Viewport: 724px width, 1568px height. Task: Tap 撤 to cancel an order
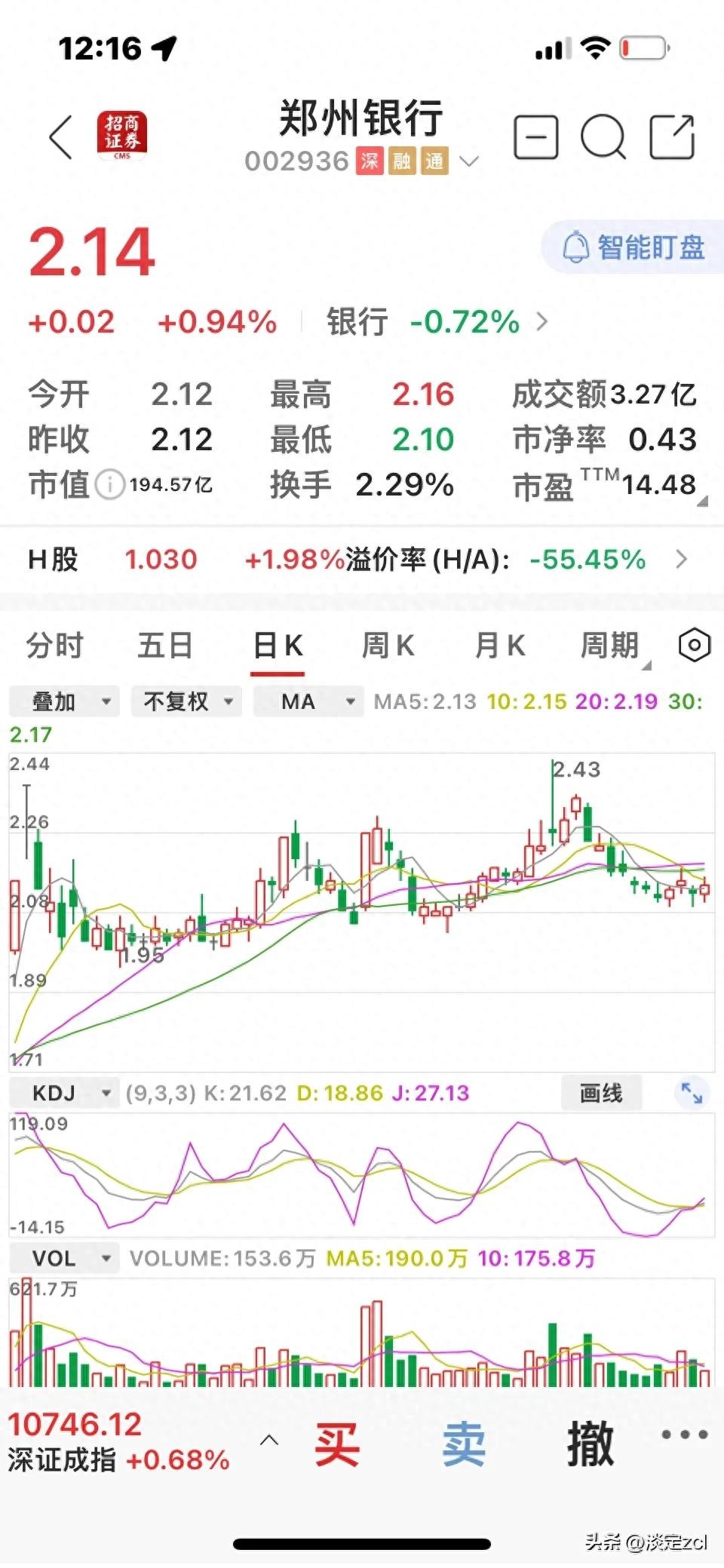pos(590,1444)
